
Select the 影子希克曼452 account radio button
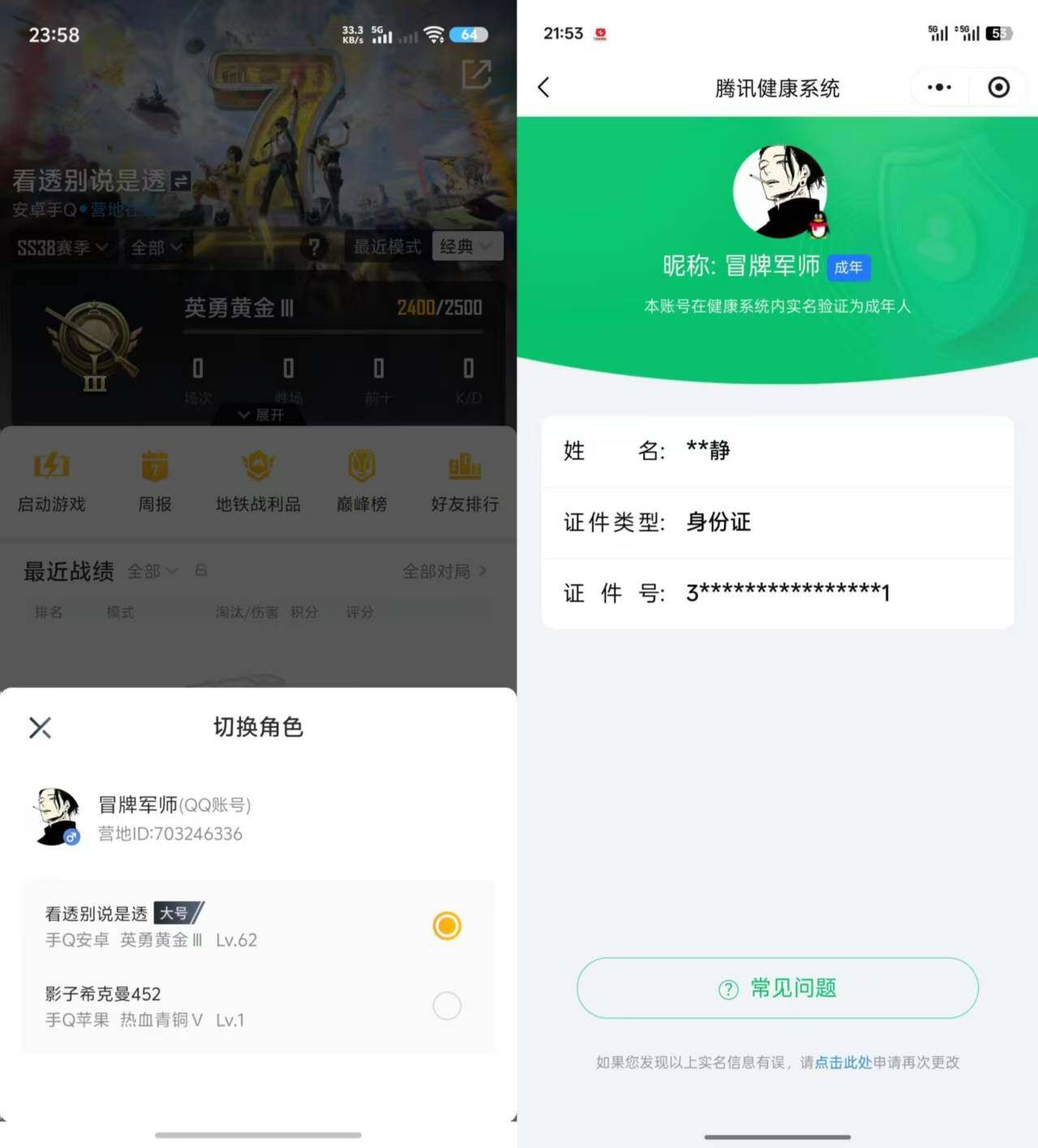[447, 1005]
